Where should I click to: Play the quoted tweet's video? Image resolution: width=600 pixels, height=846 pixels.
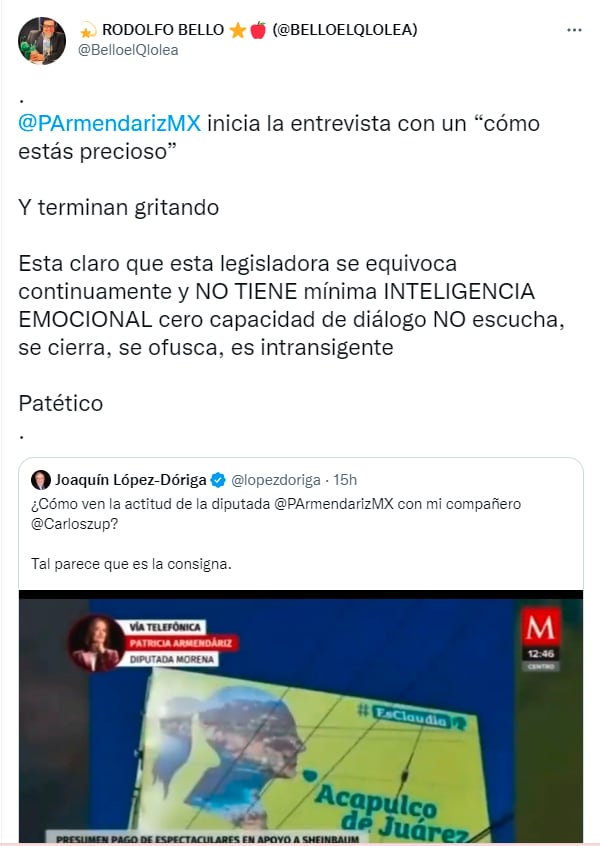(x=300, y=715)
